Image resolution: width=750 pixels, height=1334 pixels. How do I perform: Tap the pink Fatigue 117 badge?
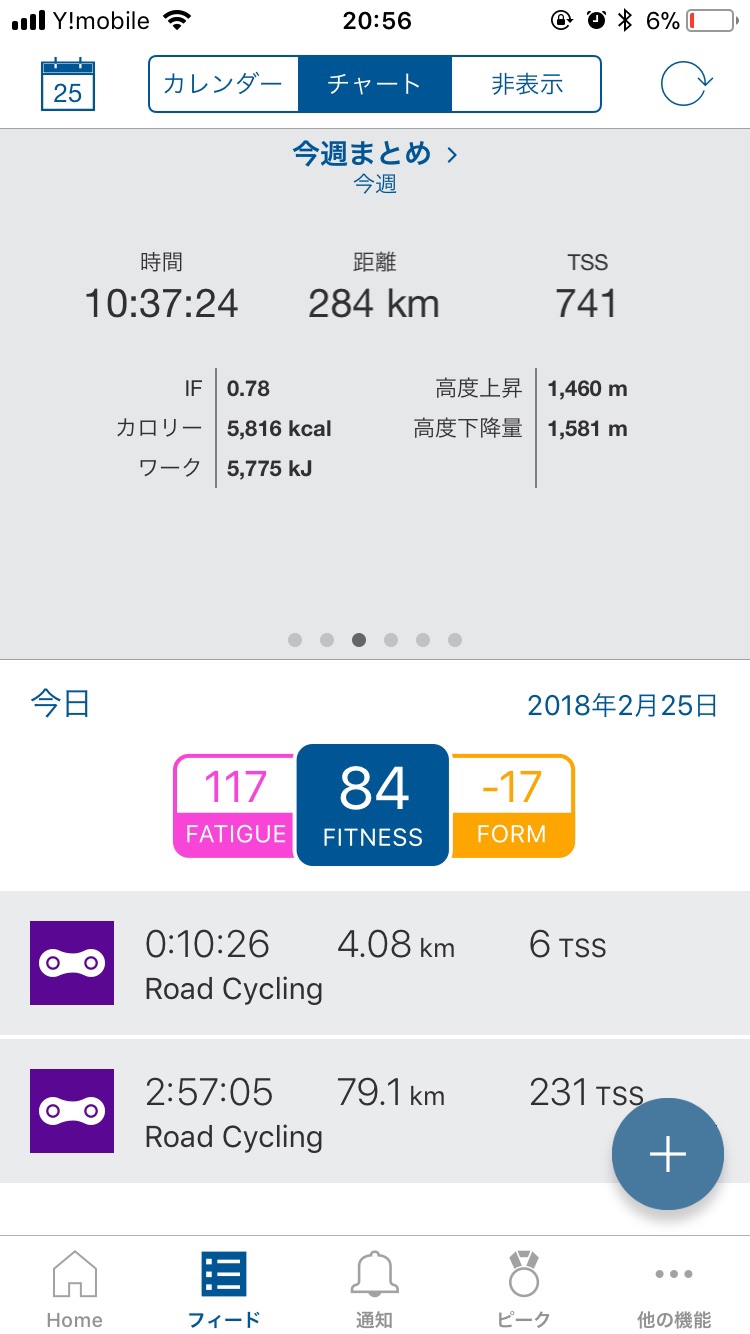(x=236, y=806)
